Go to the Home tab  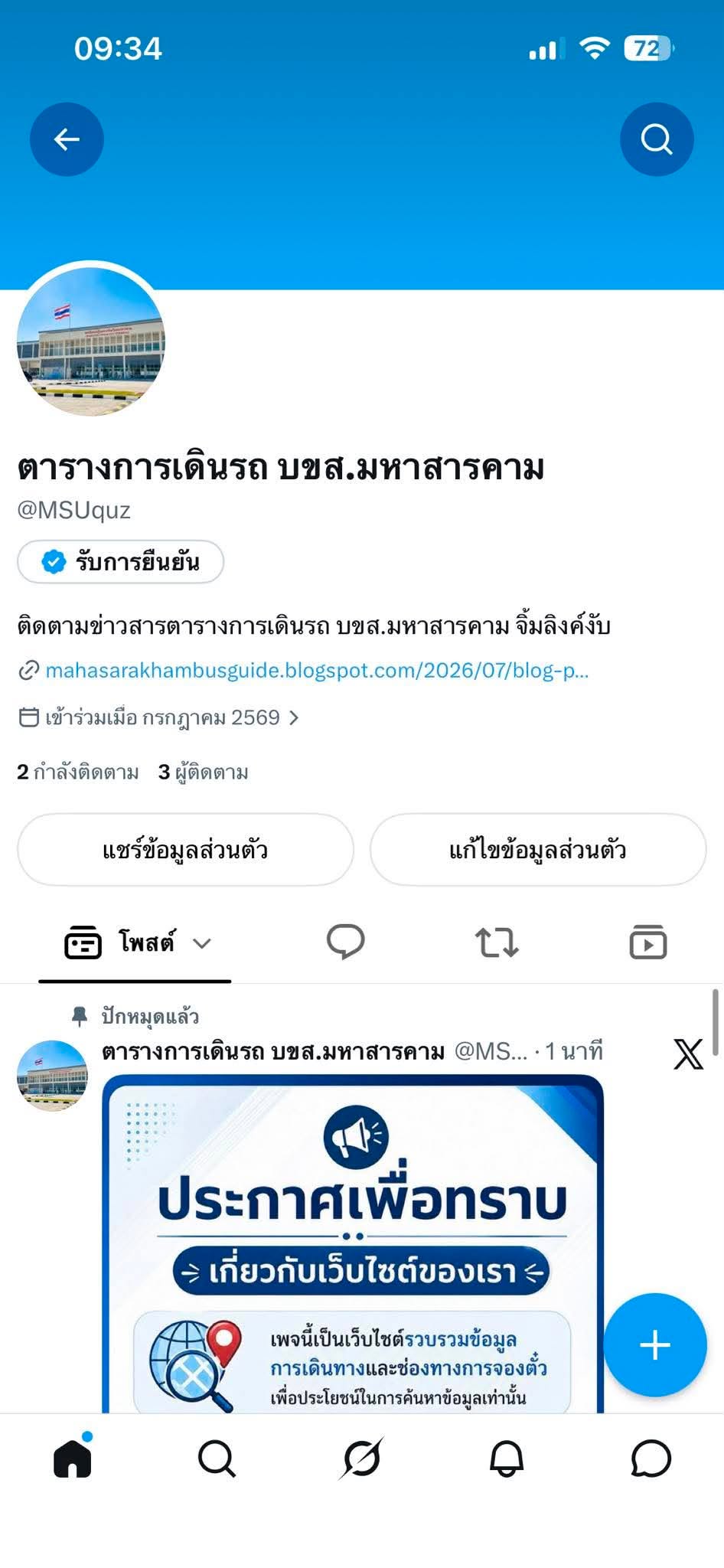pyautogui.click(x=73, y=1459)
